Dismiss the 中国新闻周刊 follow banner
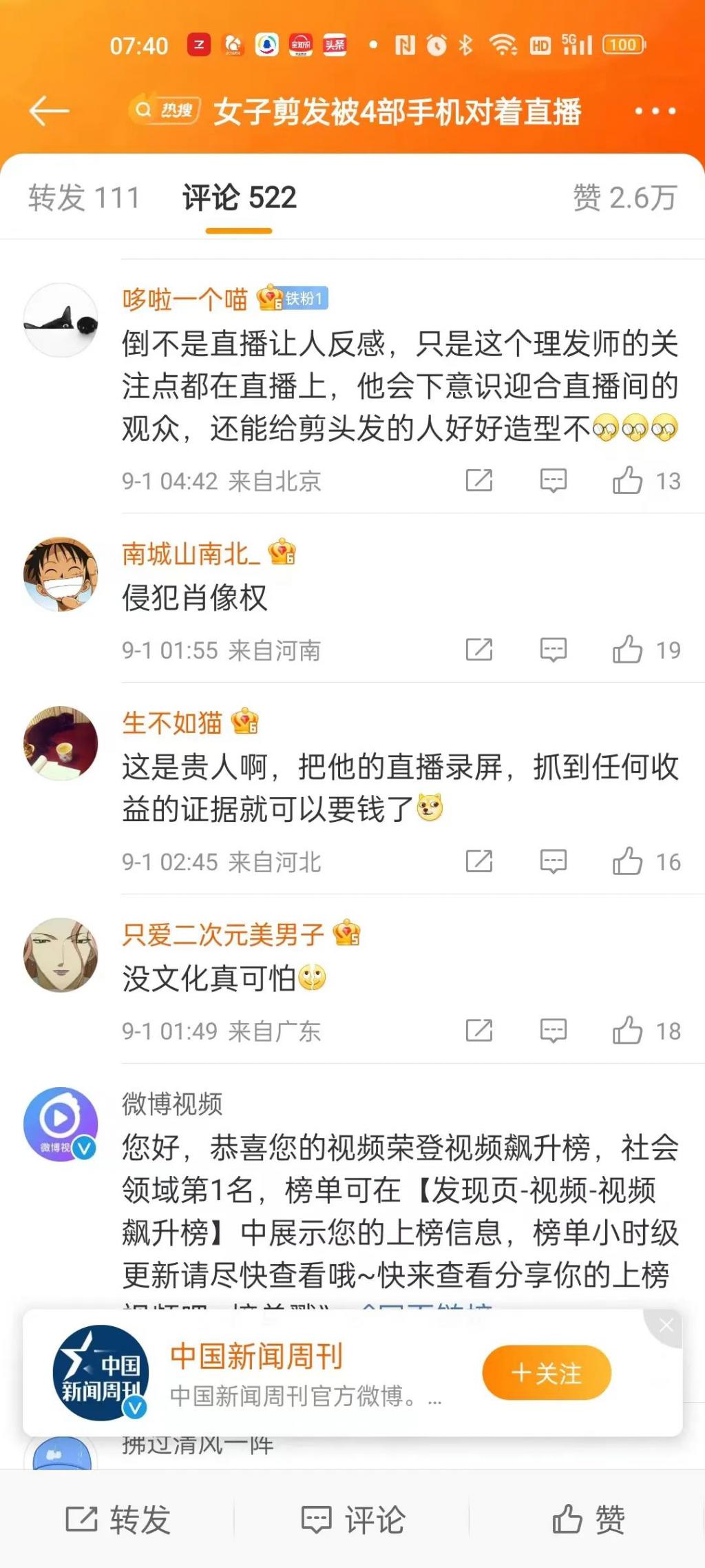 click(666, 1325)
